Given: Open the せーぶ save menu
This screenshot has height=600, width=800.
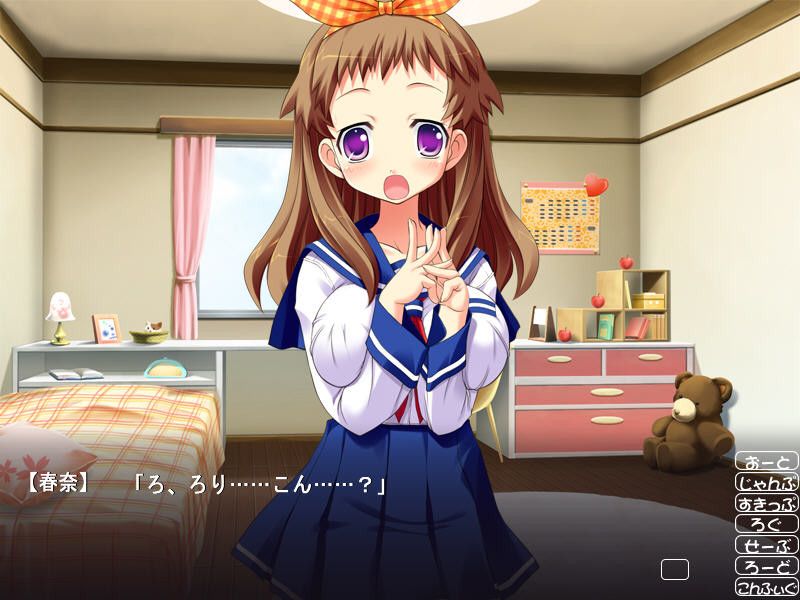Looking at the screenshot, I should [767, 545].
